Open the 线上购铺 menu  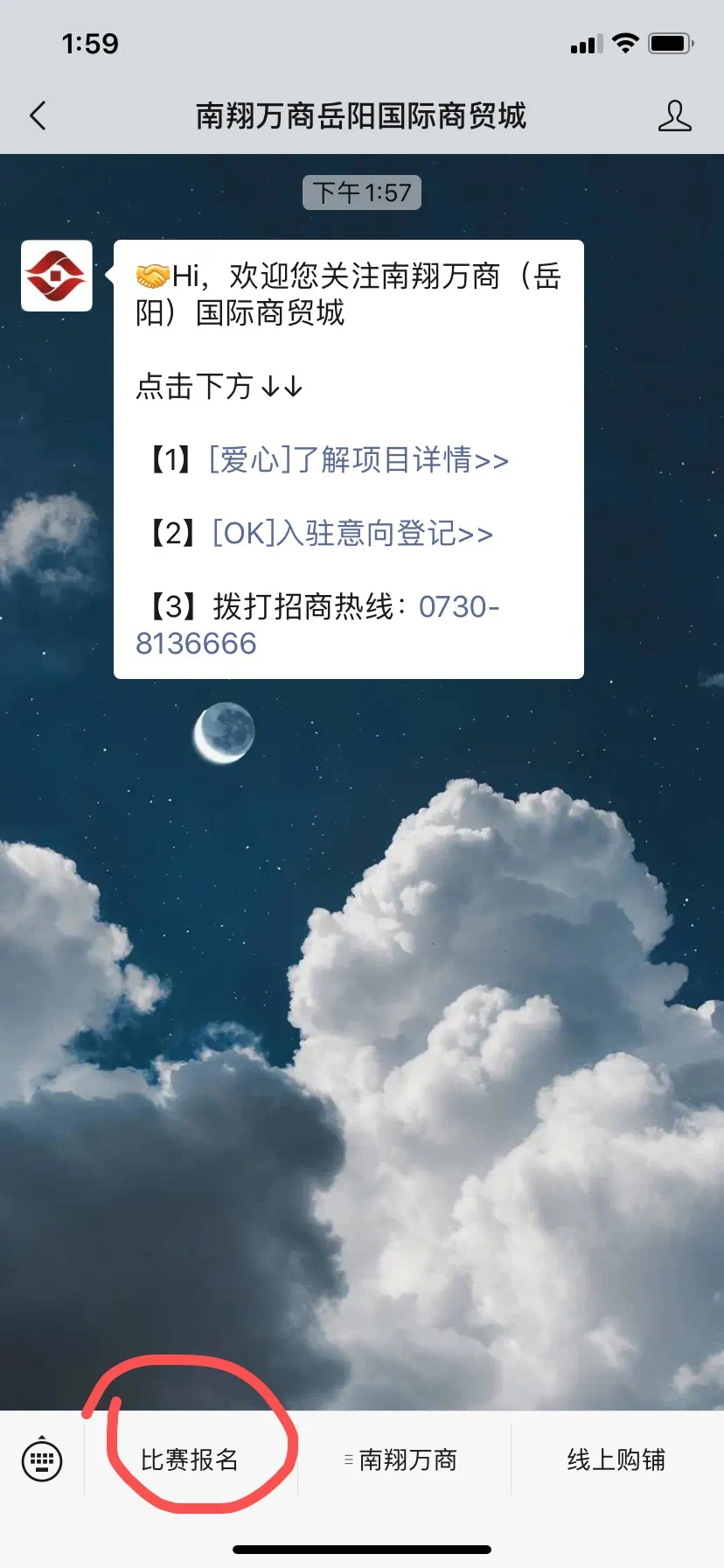point(616,1459)
